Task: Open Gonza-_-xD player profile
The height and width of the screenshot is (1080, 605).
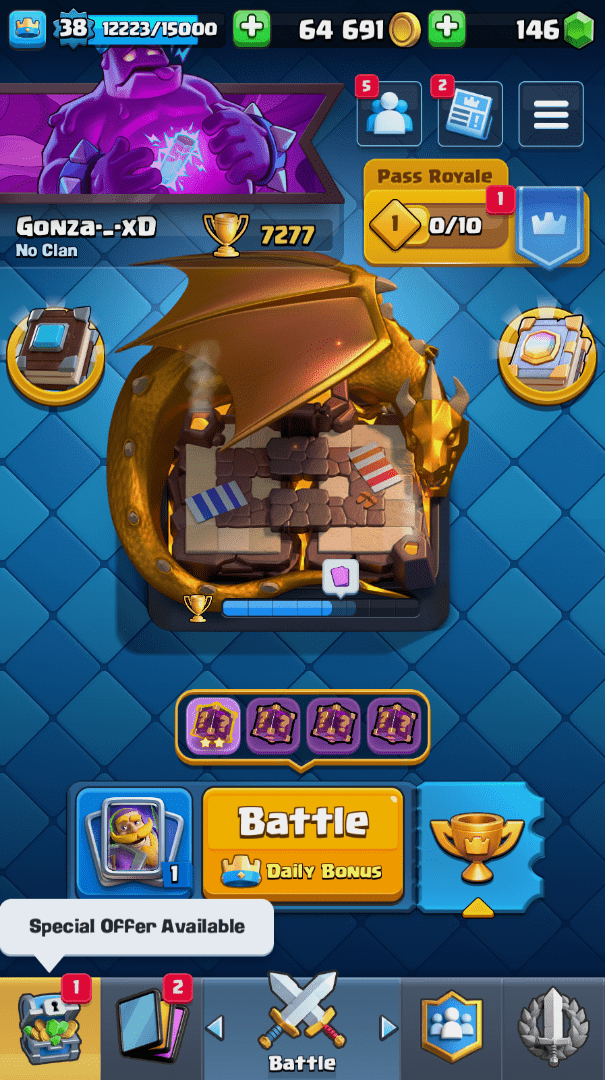Action: click(x=87, y=226)
